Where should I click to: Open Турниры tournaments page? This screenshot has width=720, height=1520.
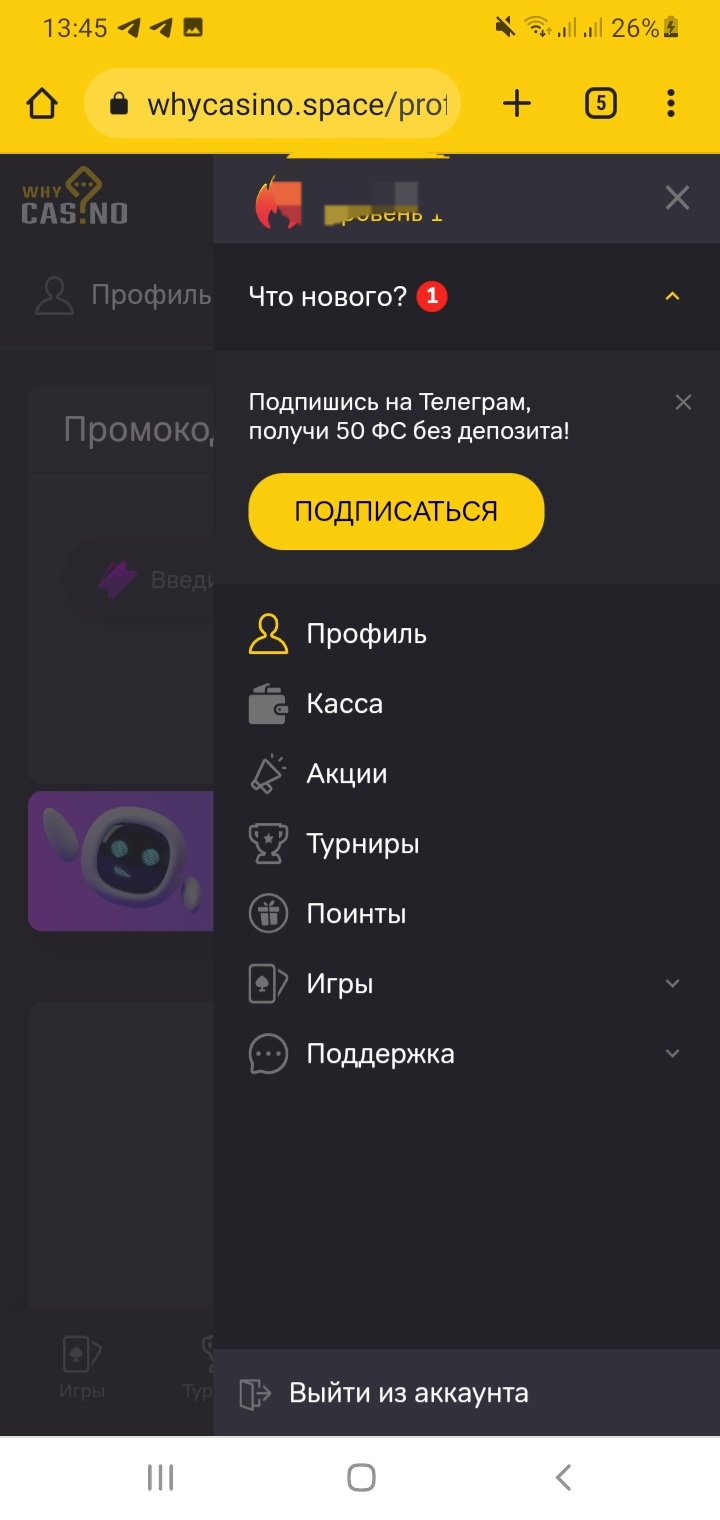[x=362, y=844]
